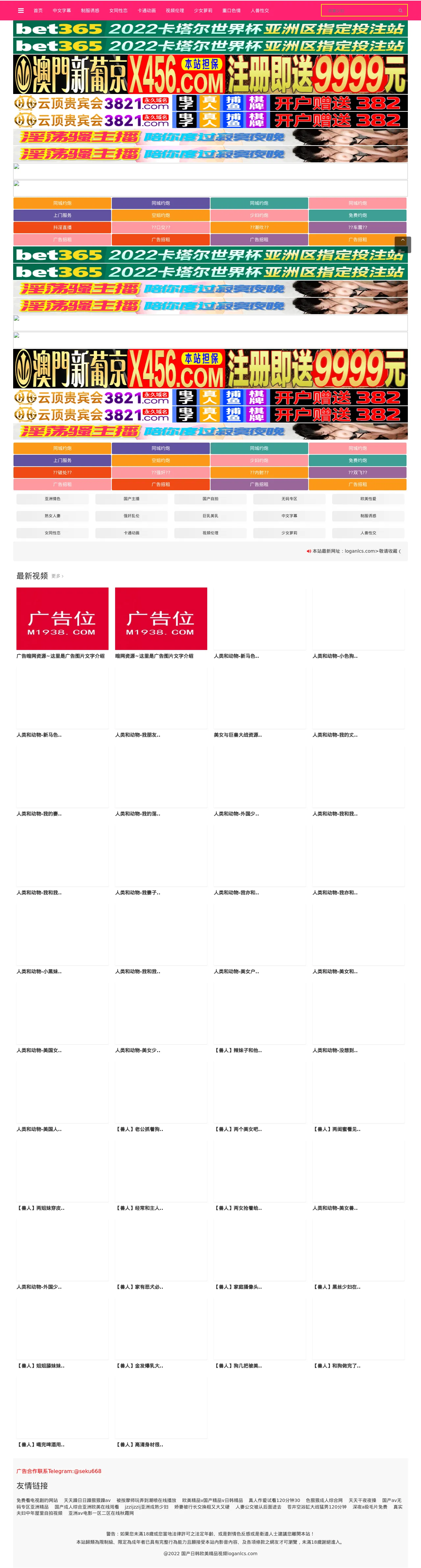421x1568 pixels.
Task: Tap the first 广告位 M1938 tile
Action: point(62,618)
